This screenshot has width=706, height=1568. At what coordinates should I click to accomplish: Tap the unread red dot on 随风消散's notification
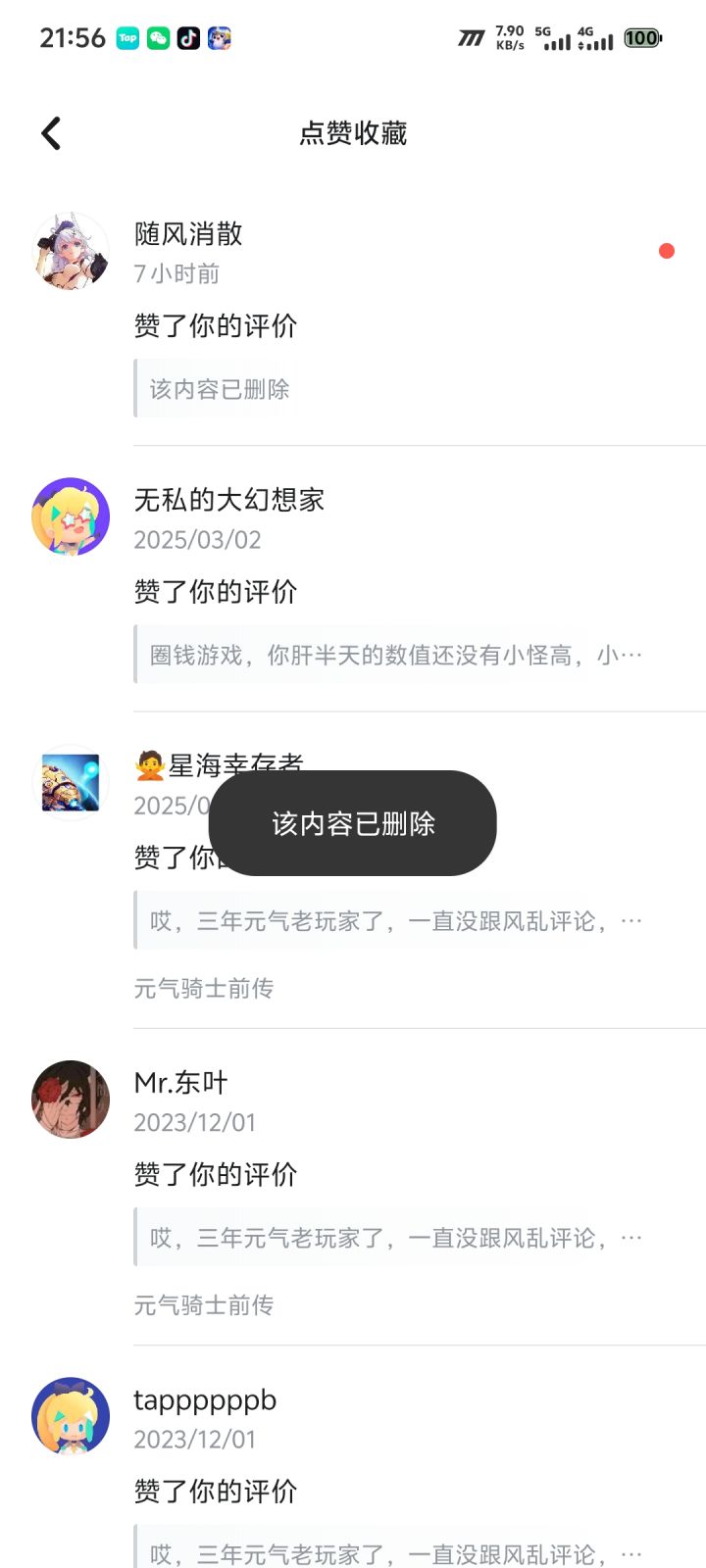pyautogui.click(x=667, y=251)
